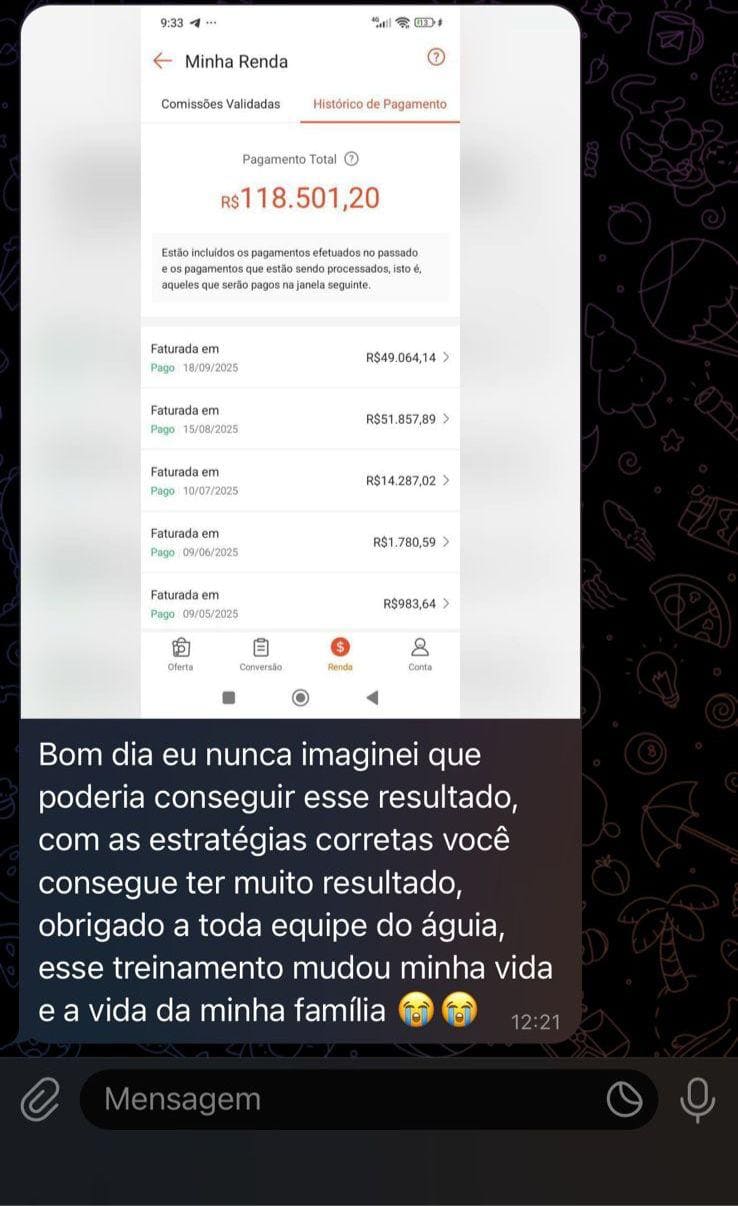738x1206 pixels.
Task: Tap the microphone icon for voice message
Action: click(696, 1098)
